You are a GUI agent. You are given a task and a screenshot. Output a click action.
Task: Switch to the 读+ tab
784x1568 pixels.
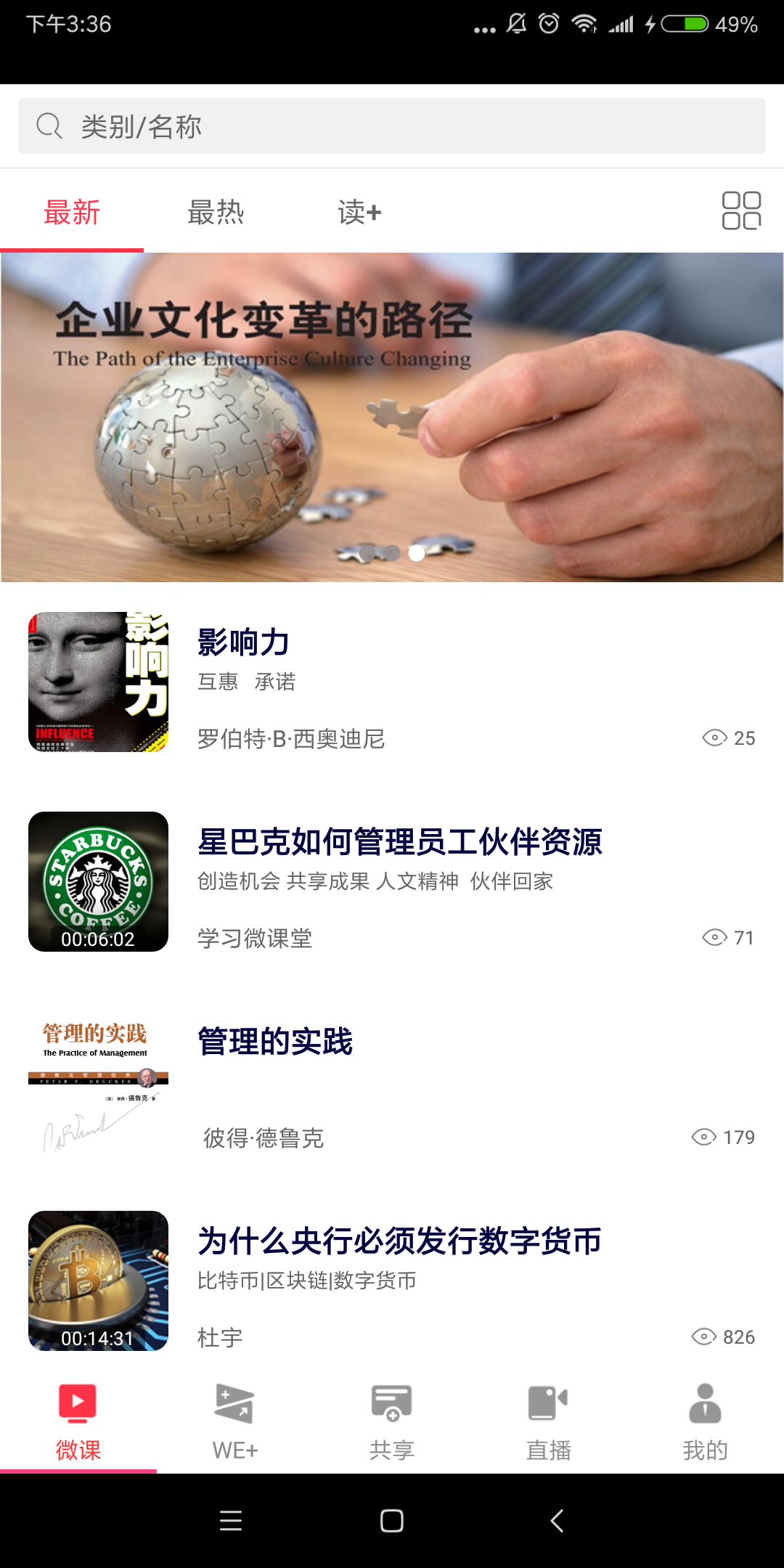click(x=361, y=211)
